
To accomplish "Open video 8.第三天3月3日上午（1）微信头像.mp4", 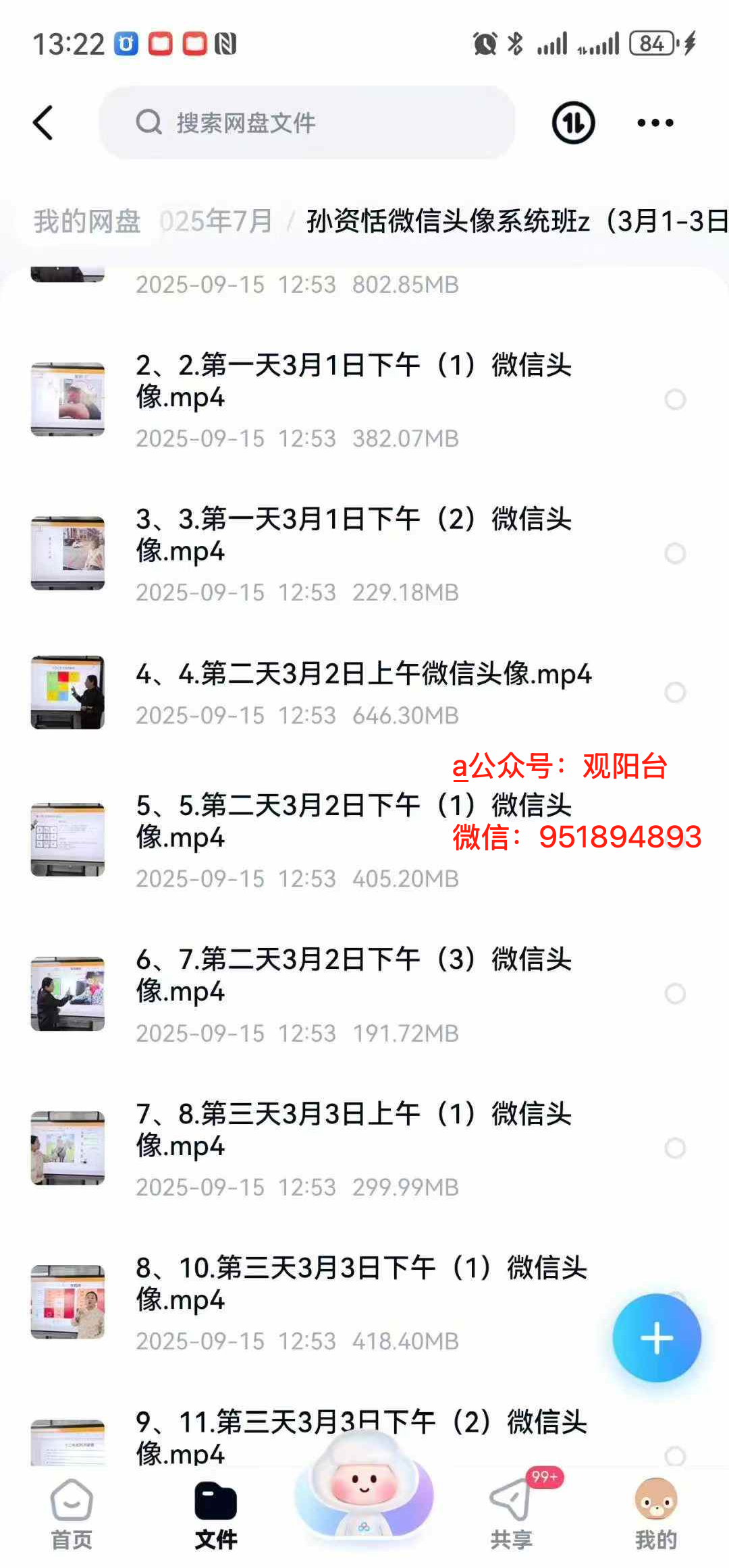I will pyautogui.click(x=353, y=1129).
